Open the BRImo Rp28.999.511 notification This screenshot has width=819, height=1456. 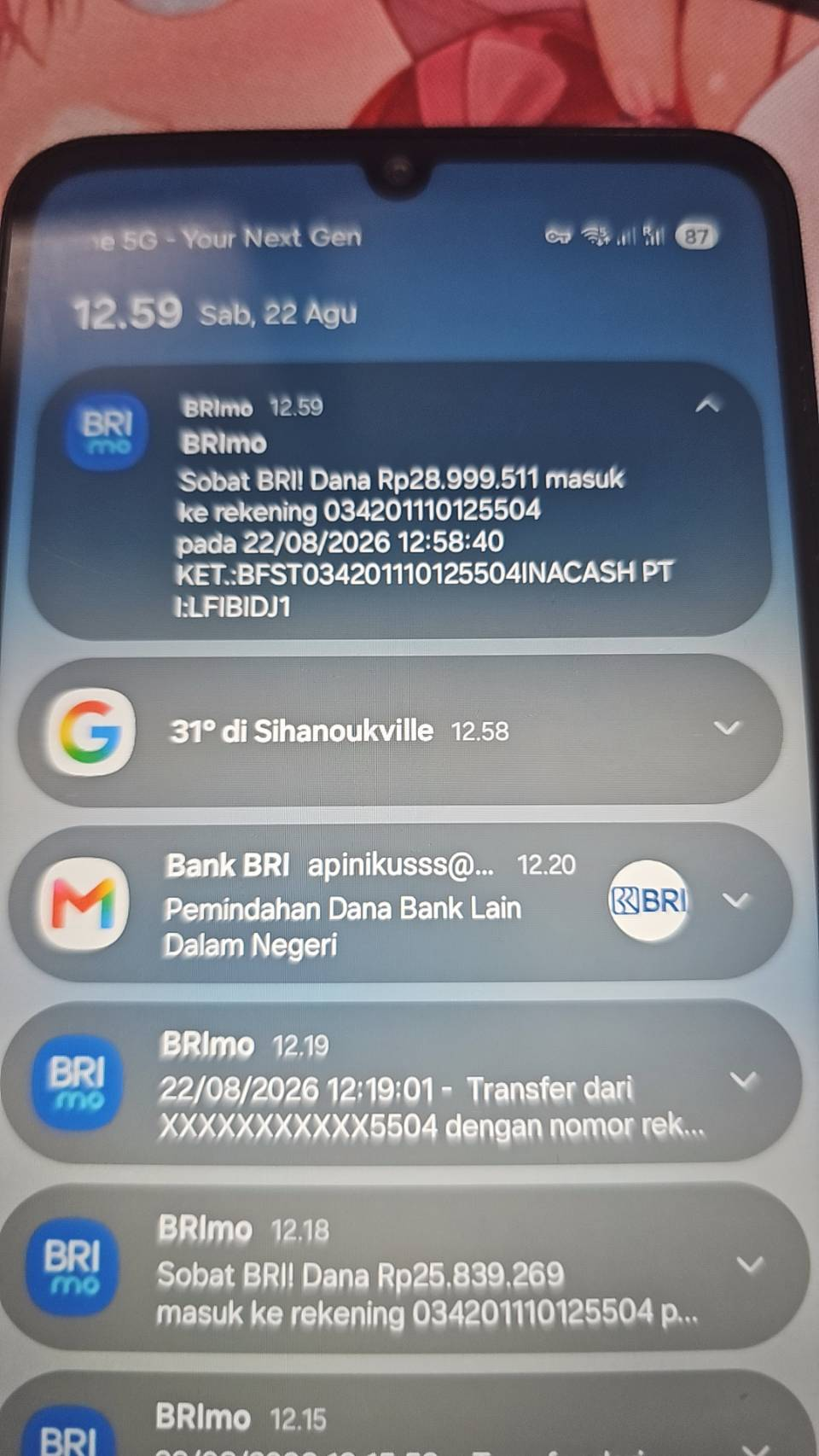pos(399,501)
